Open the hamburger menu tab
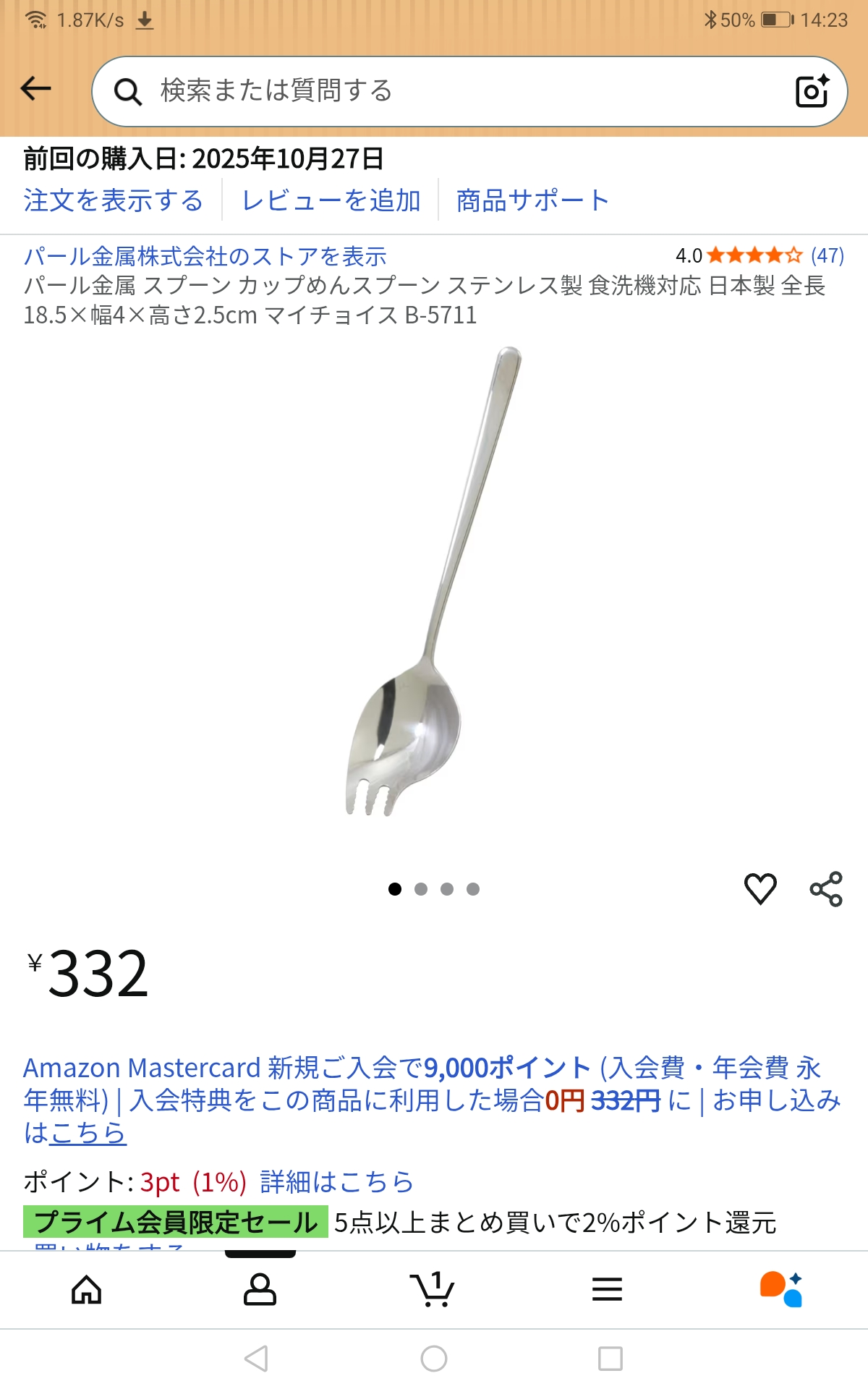 tap(607, 1289)
